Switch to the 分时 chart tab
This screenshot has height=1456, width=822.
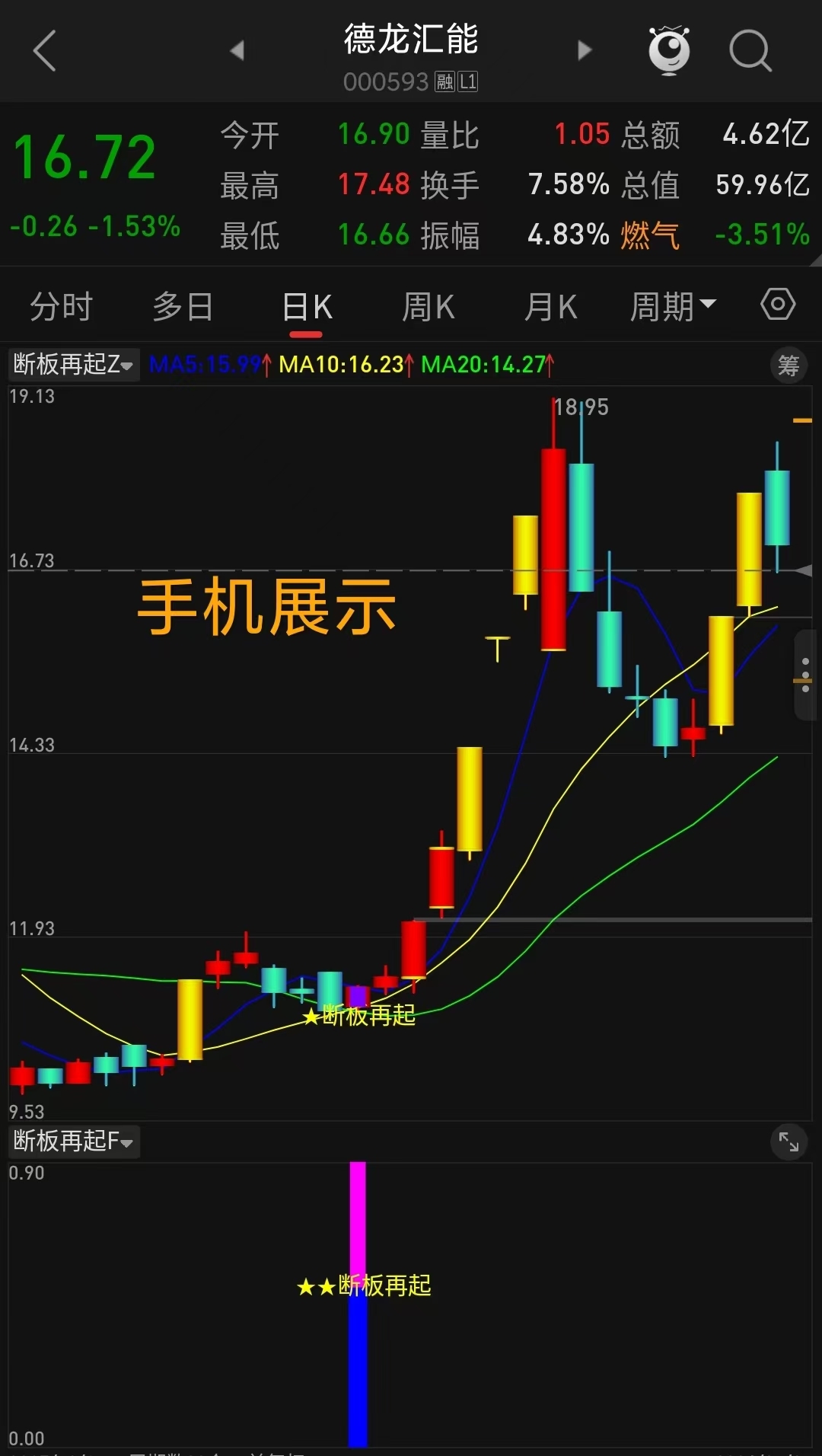coord(61,307)
